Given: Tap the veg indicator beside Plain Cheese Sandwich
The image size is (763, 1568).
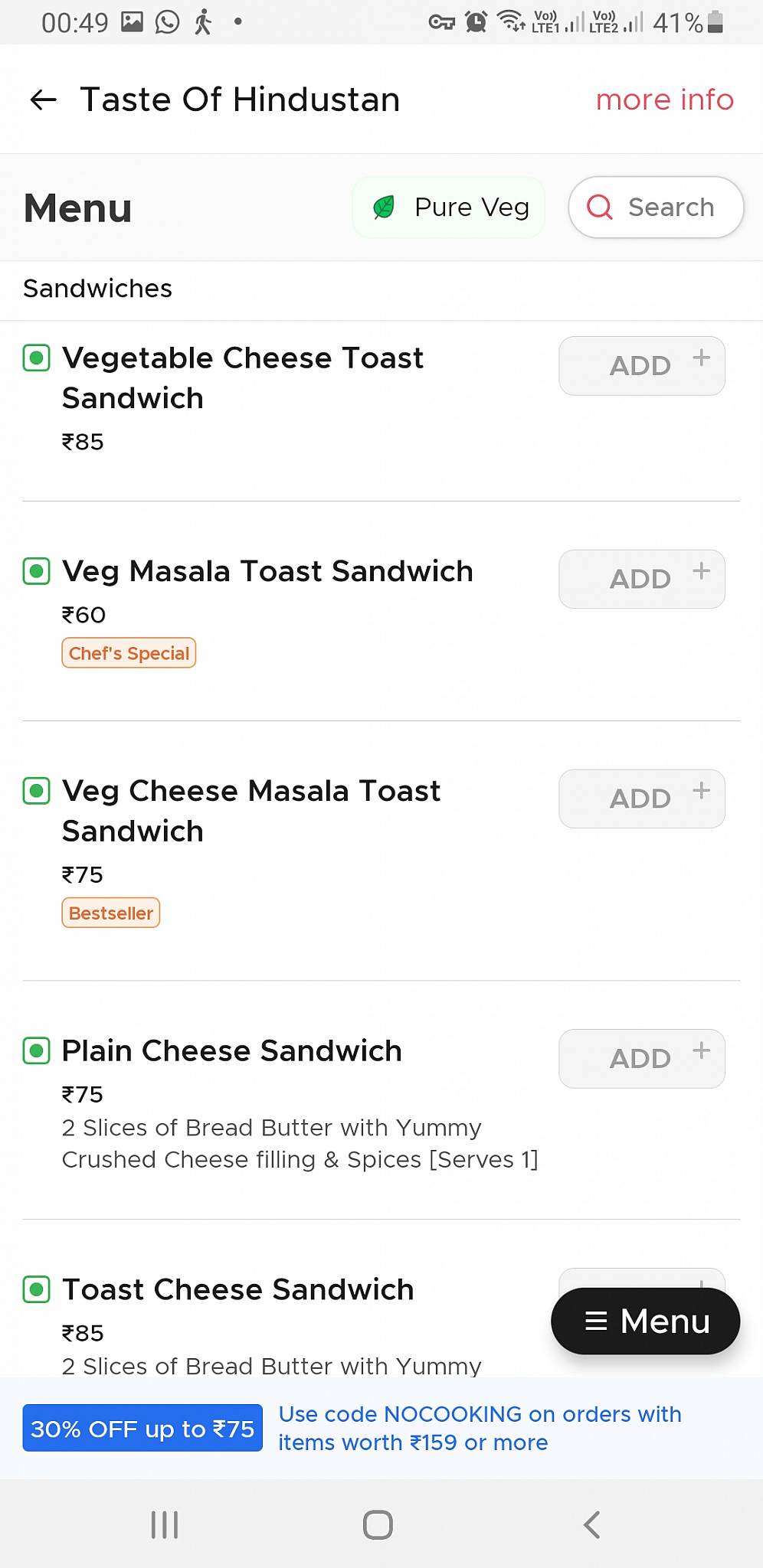Looking at the screenshot, I should 36,1051.
